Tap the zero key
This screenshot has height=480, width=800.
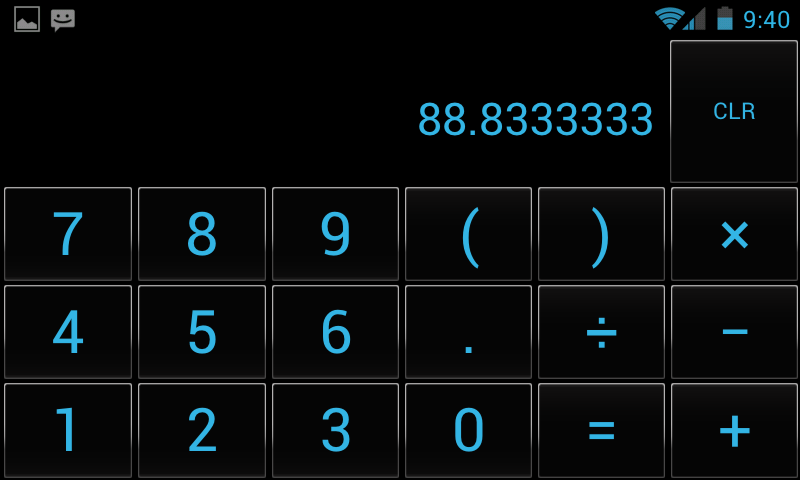468,430
